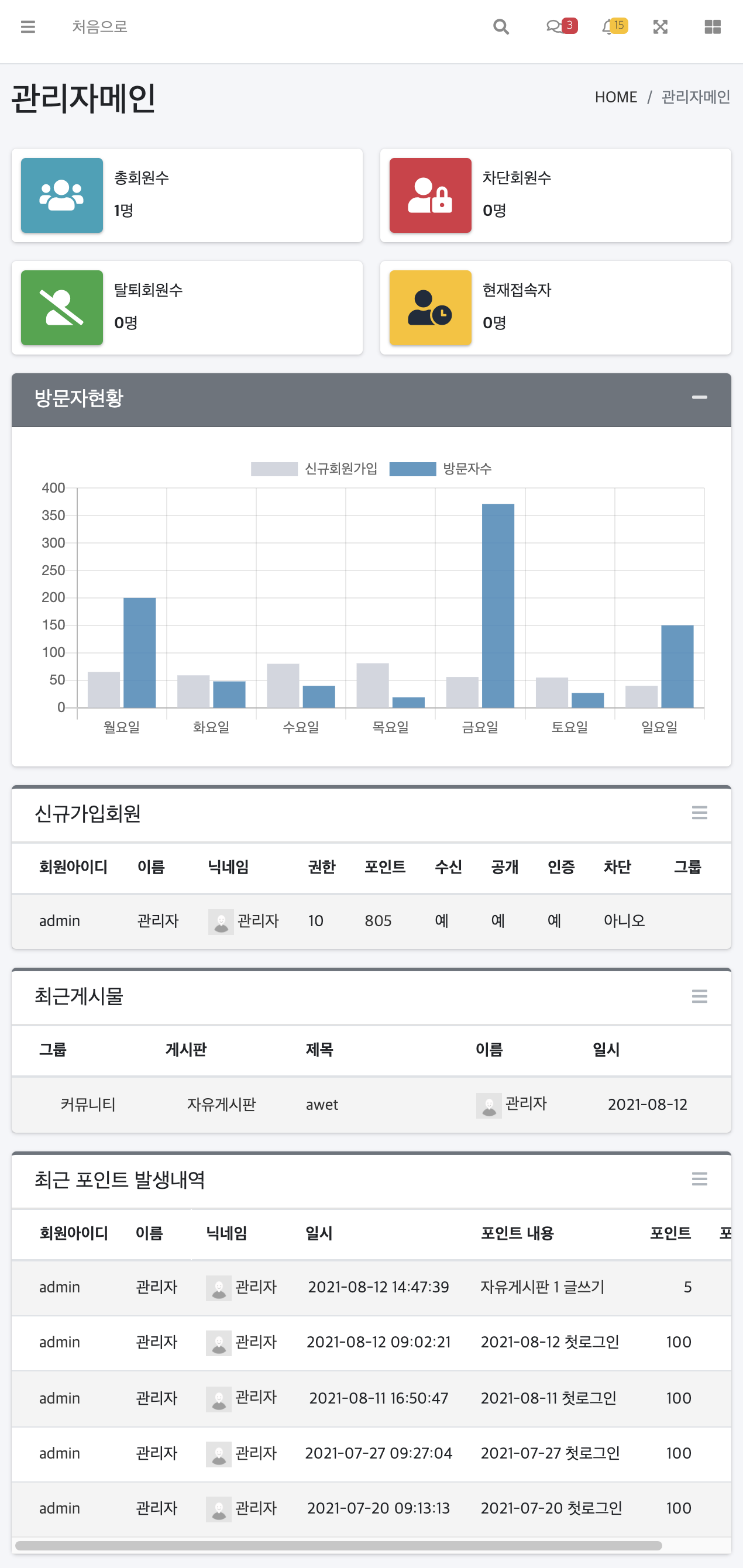Screen dimensions: 743x1568
Task: Open the 총회원수 card
Action: click(187, 195)
